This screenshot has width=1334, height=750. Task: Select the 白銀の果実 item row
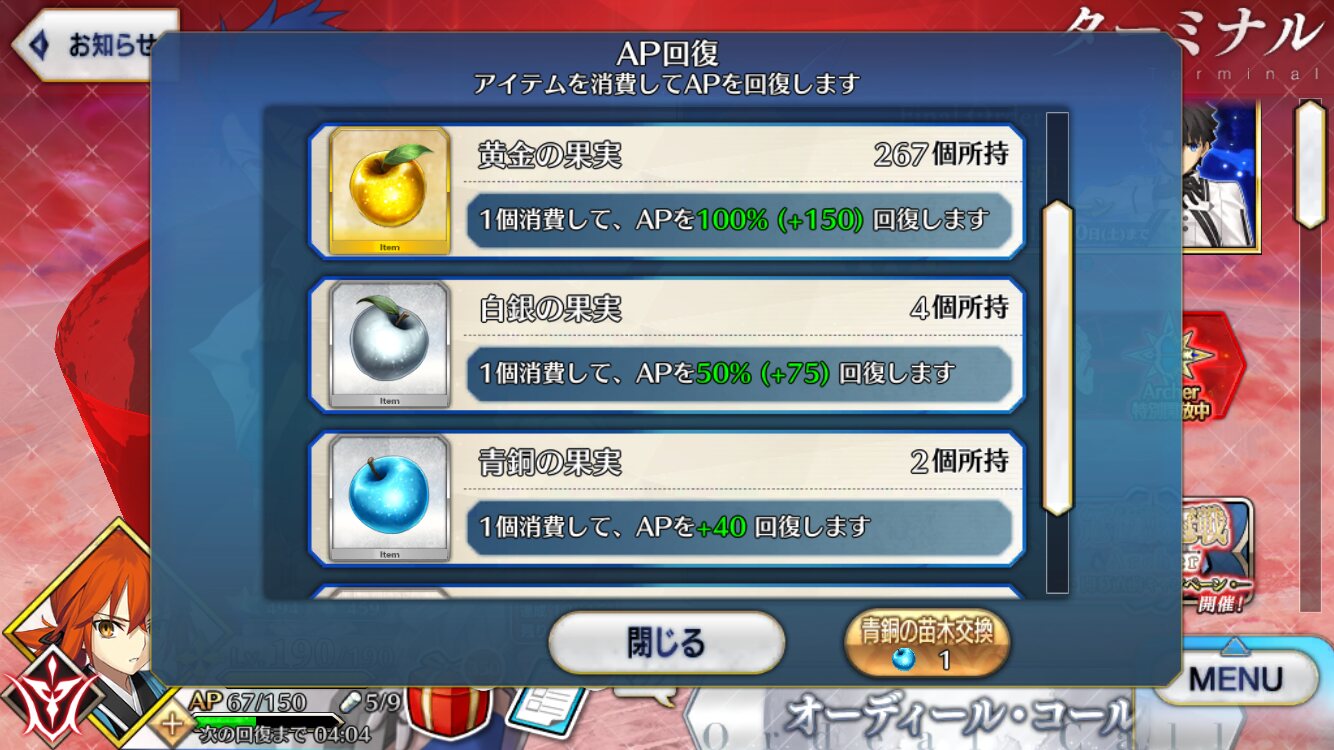[x=667, y=345]
